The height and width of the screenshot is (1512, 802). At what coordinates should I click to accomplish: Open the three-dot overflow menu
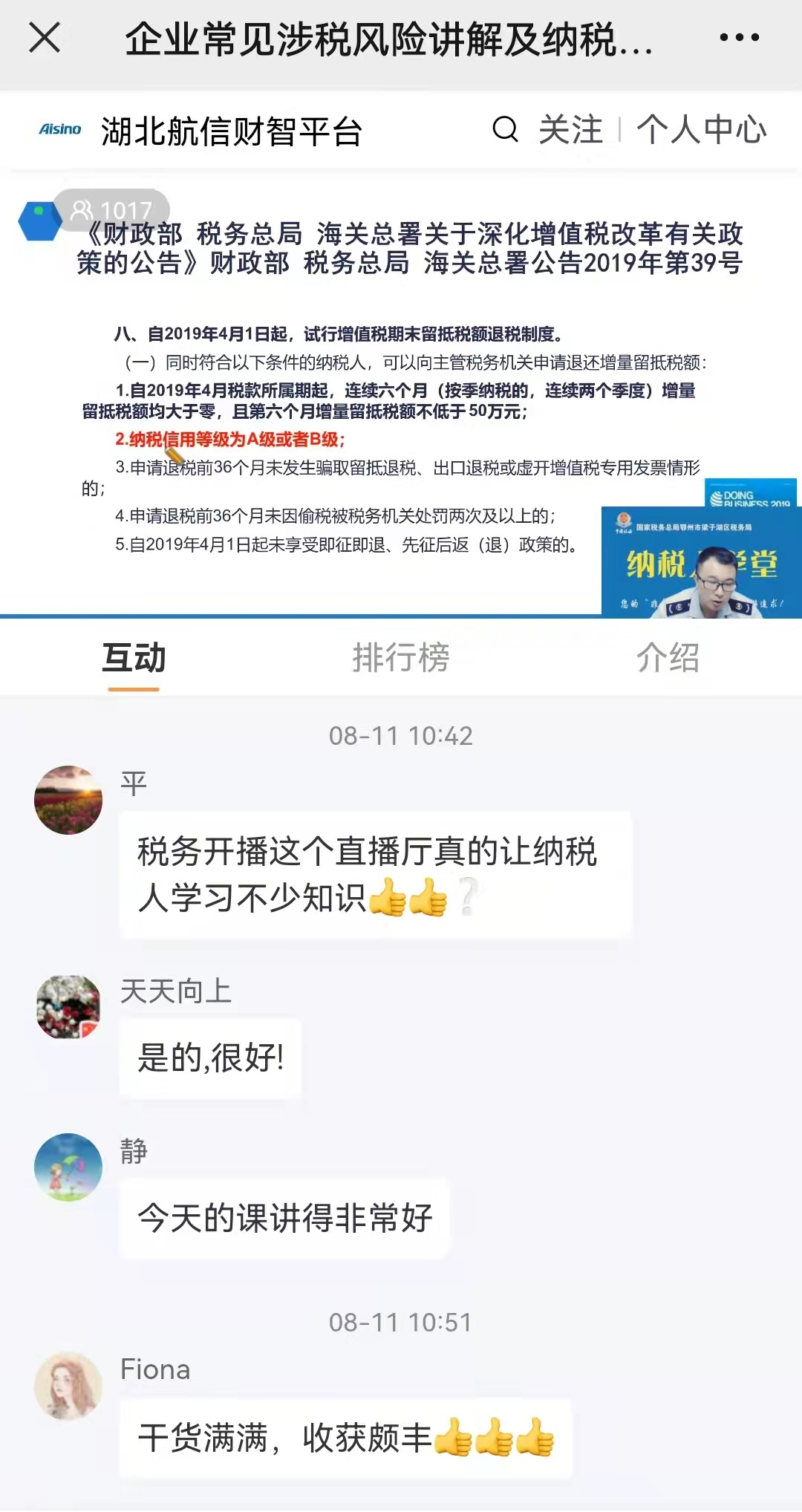[x=740, y=37]
